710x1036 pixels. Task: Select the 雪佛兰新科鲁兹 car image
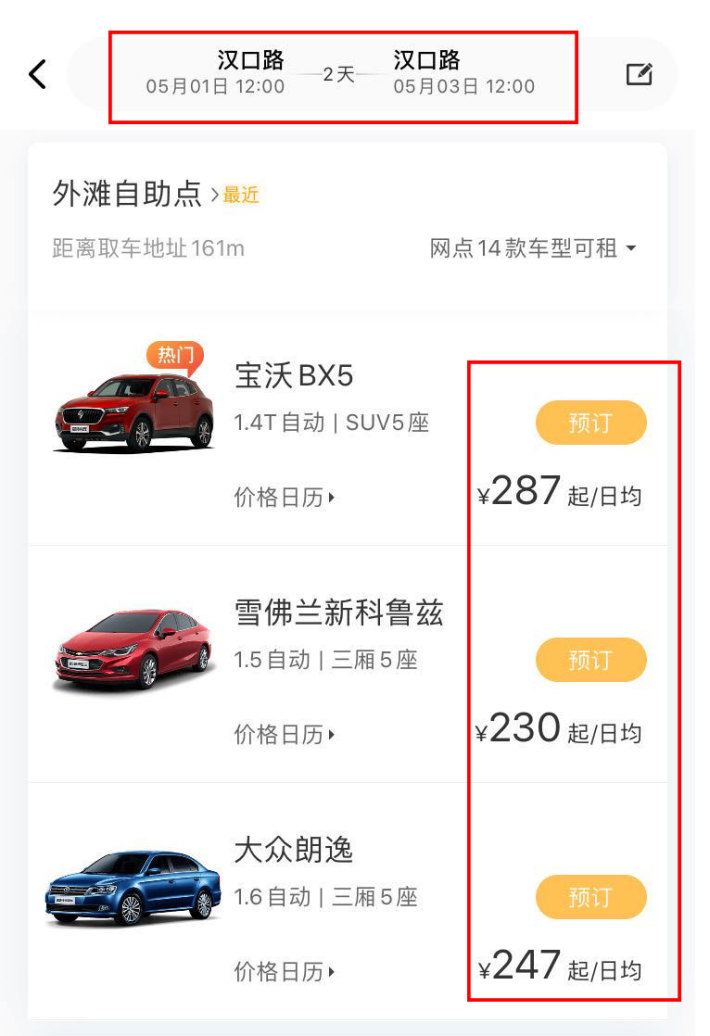coord(134,648)
